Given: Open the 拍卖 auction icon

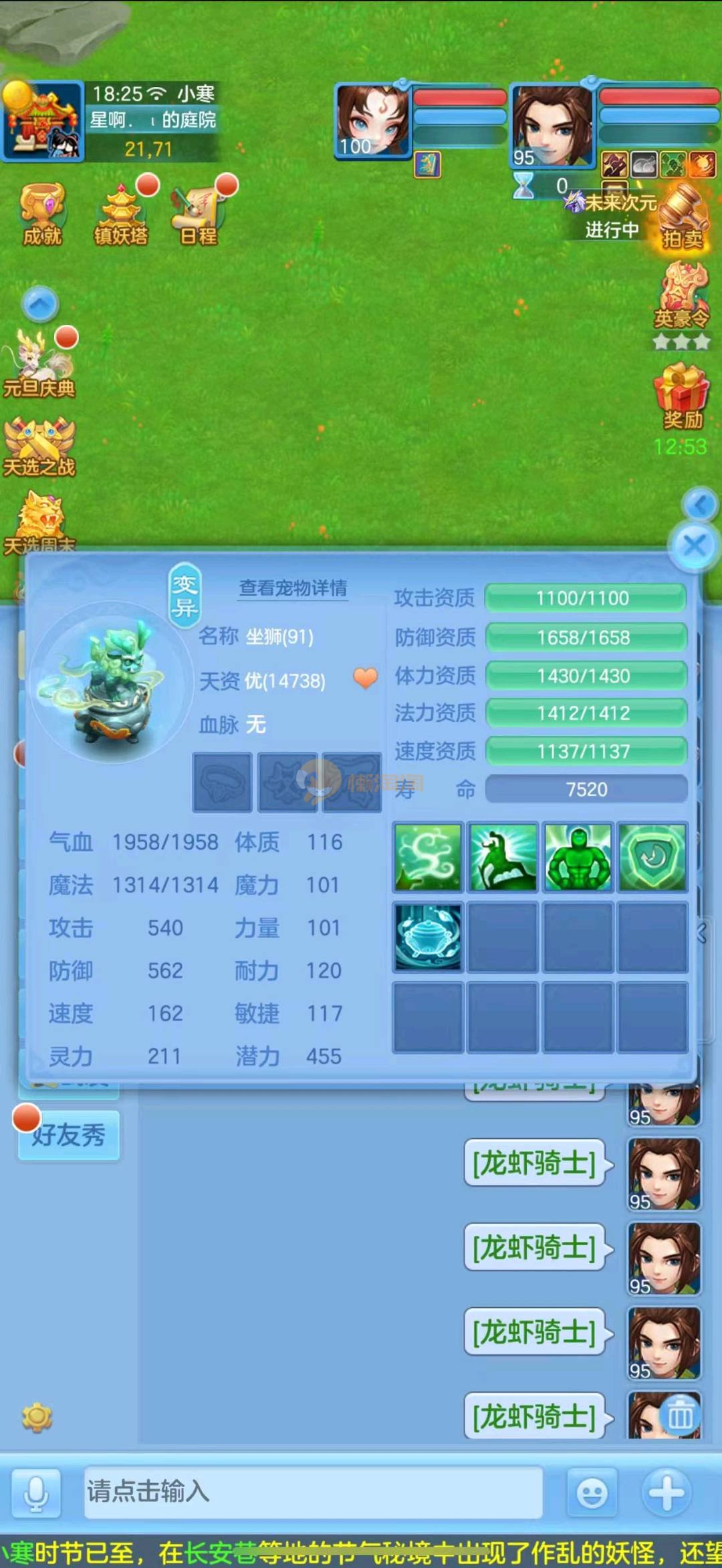Looking at the screenshot, I should (x=683, y=217).
